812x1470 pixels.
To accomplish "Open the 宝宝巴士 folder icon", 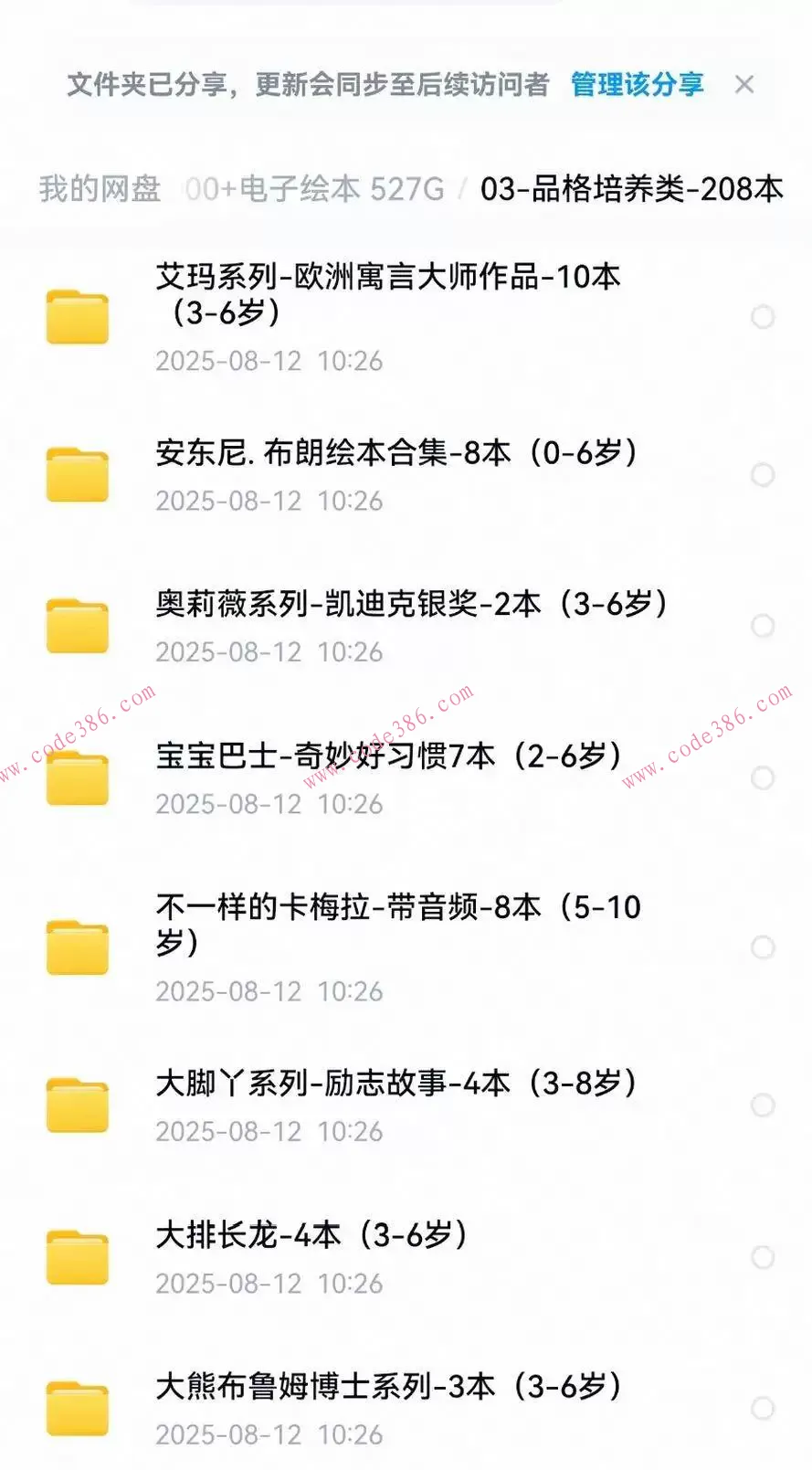I will click(x=78, y=776).
